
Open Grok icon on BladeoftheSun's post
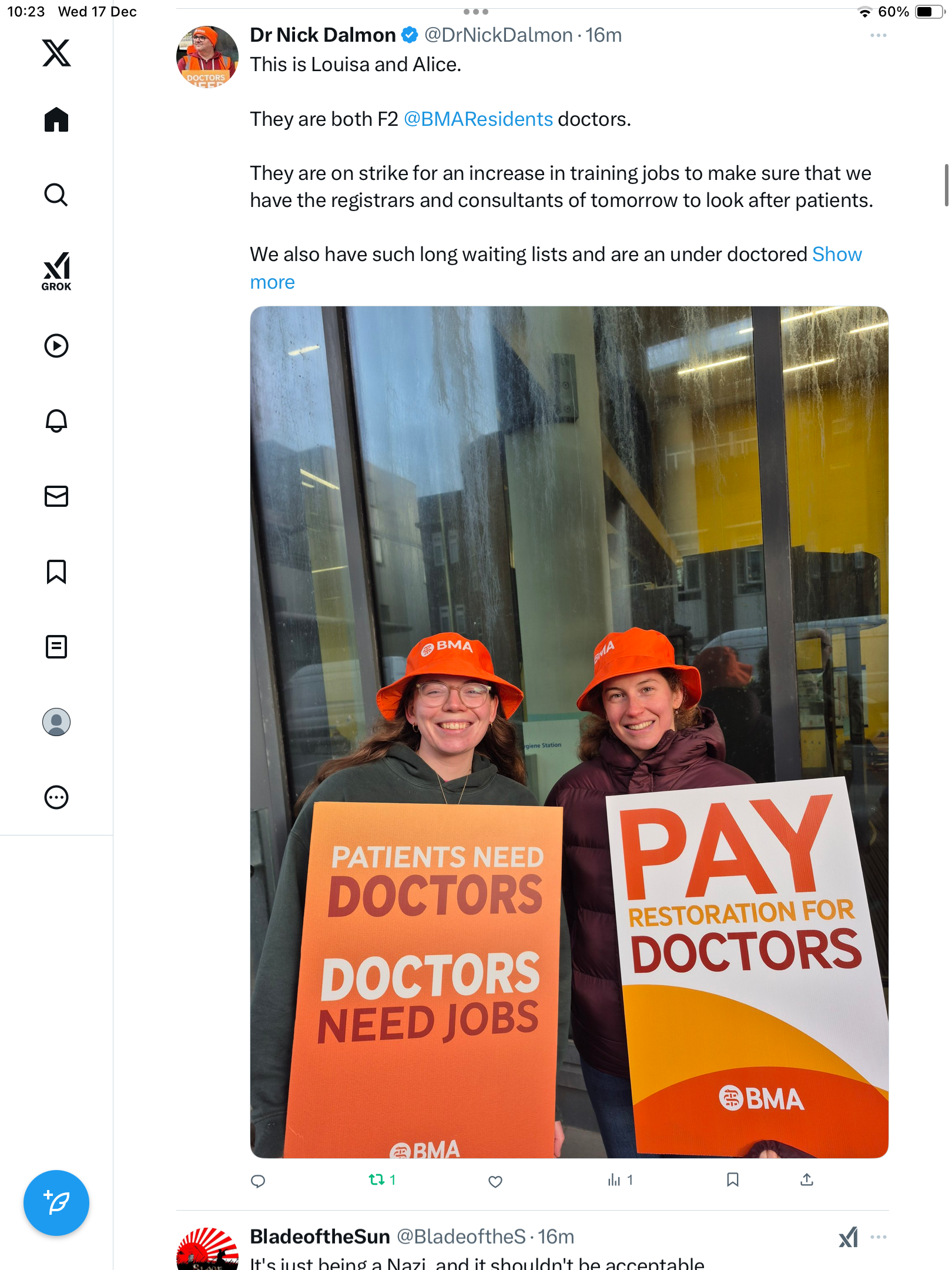(848, 1237)
